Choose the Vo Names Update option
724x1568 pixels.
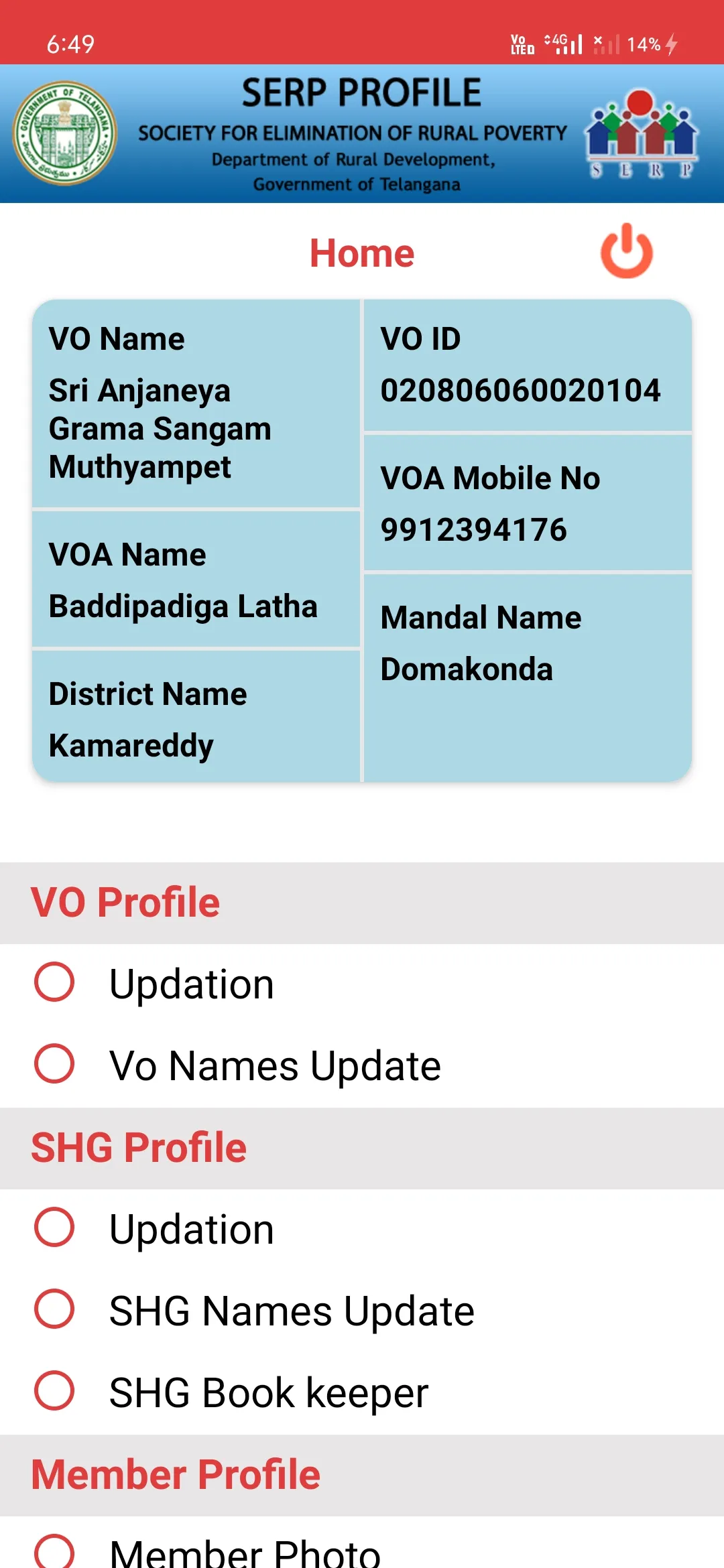(x=54, y=1063)
